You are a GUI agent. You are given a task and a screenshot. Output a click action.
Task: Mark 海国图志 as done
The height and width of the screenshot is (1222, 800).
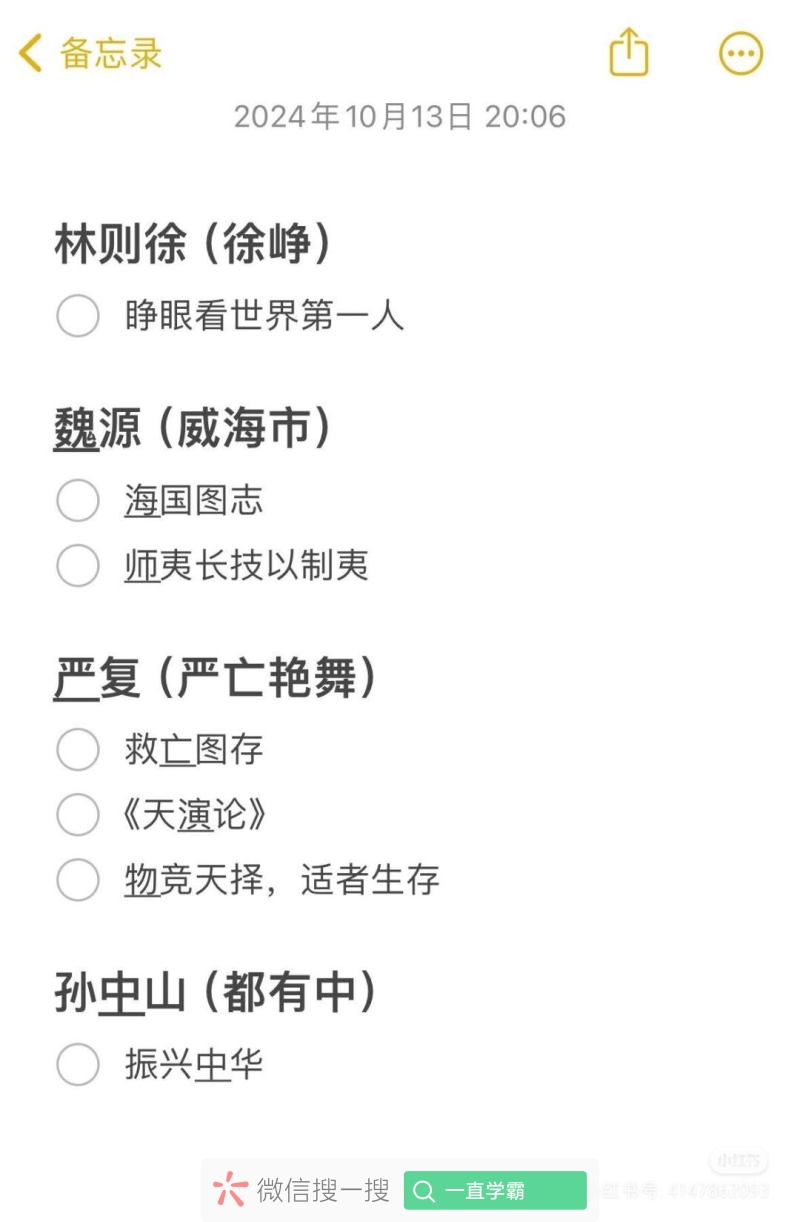78,500
